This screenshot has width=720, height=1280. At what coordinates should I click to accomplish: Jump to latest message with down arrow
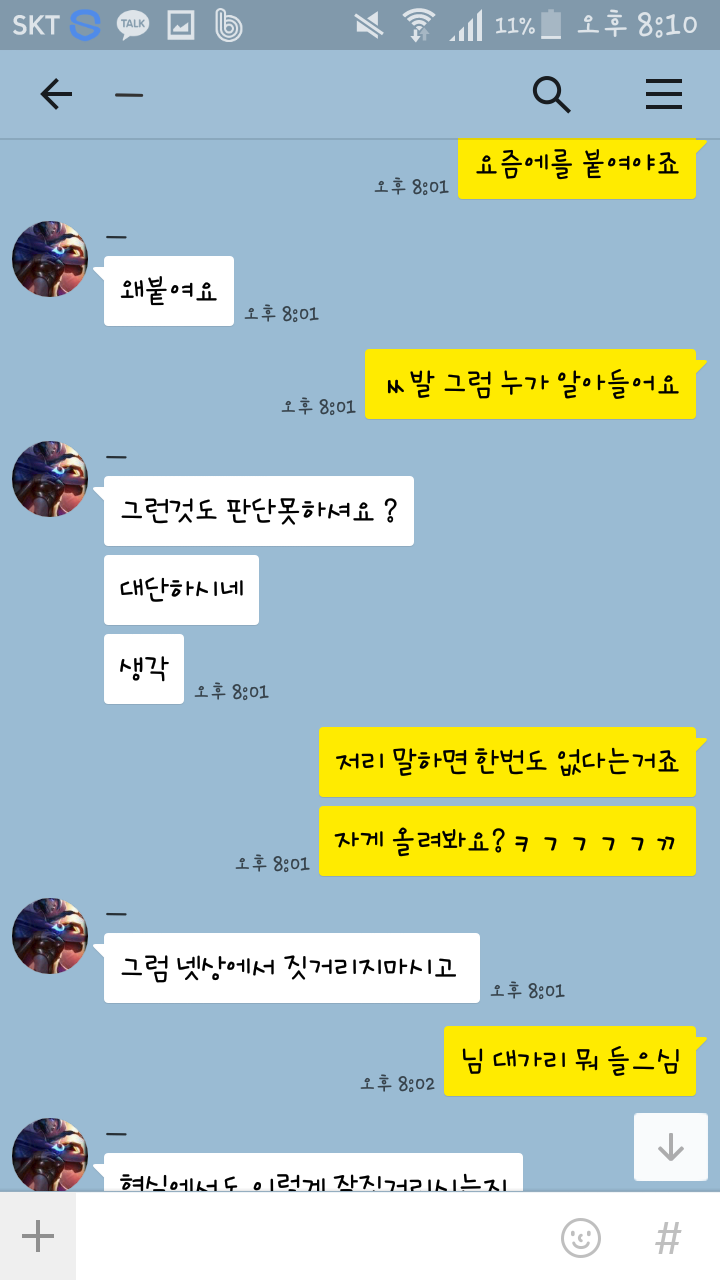(x=670, y=1147)
